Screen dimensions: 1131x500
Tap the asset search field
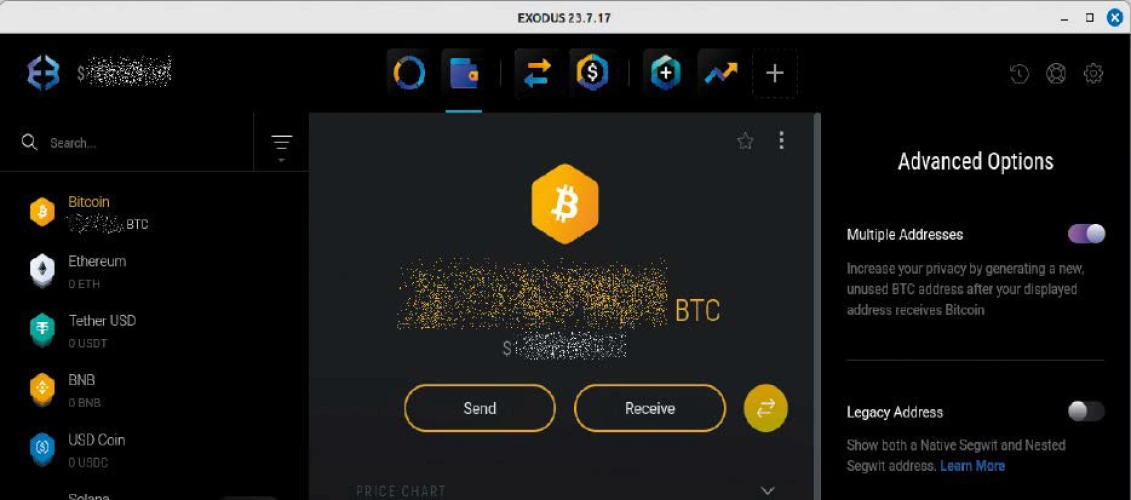point(140,143)
